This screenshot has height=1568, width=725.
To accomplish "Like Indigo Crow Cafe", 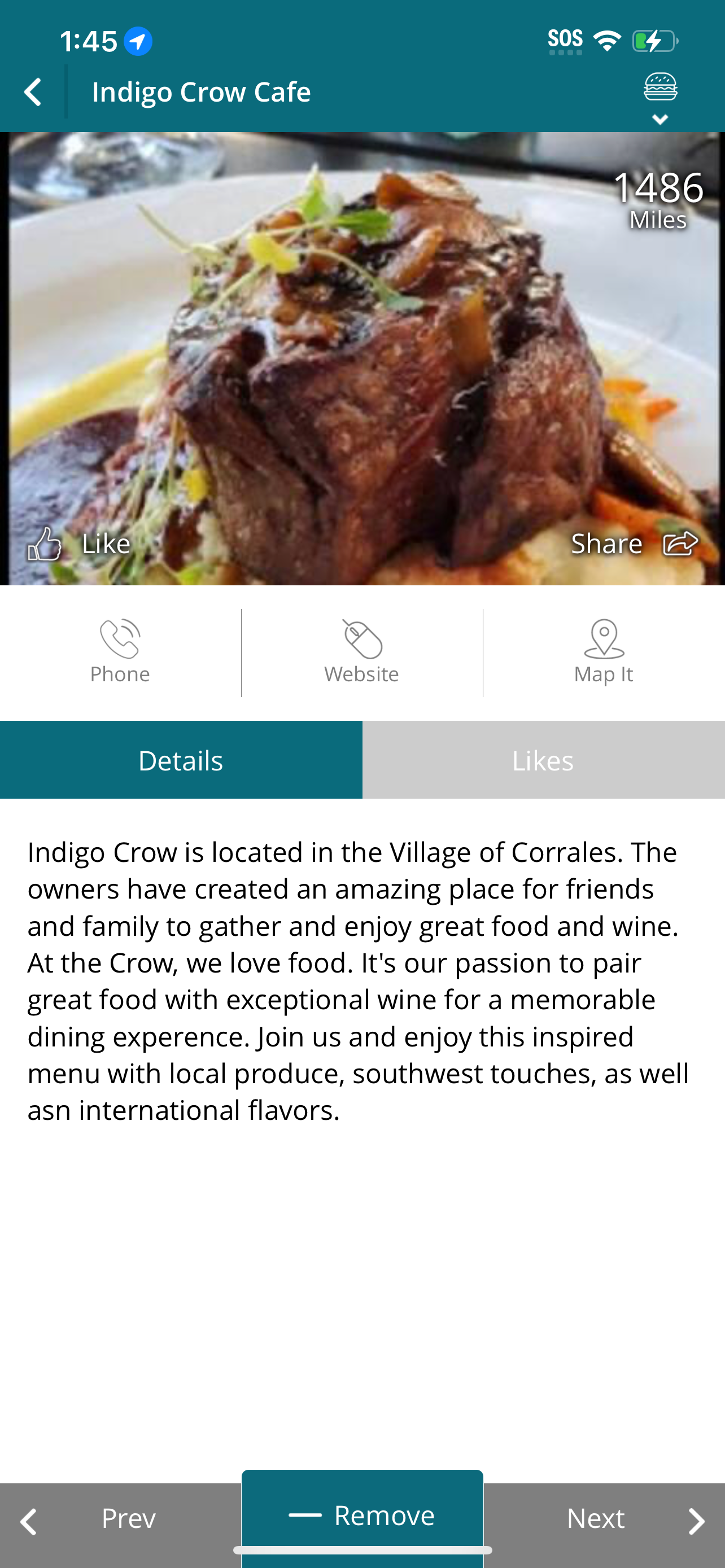I will (x=79, y=543).
